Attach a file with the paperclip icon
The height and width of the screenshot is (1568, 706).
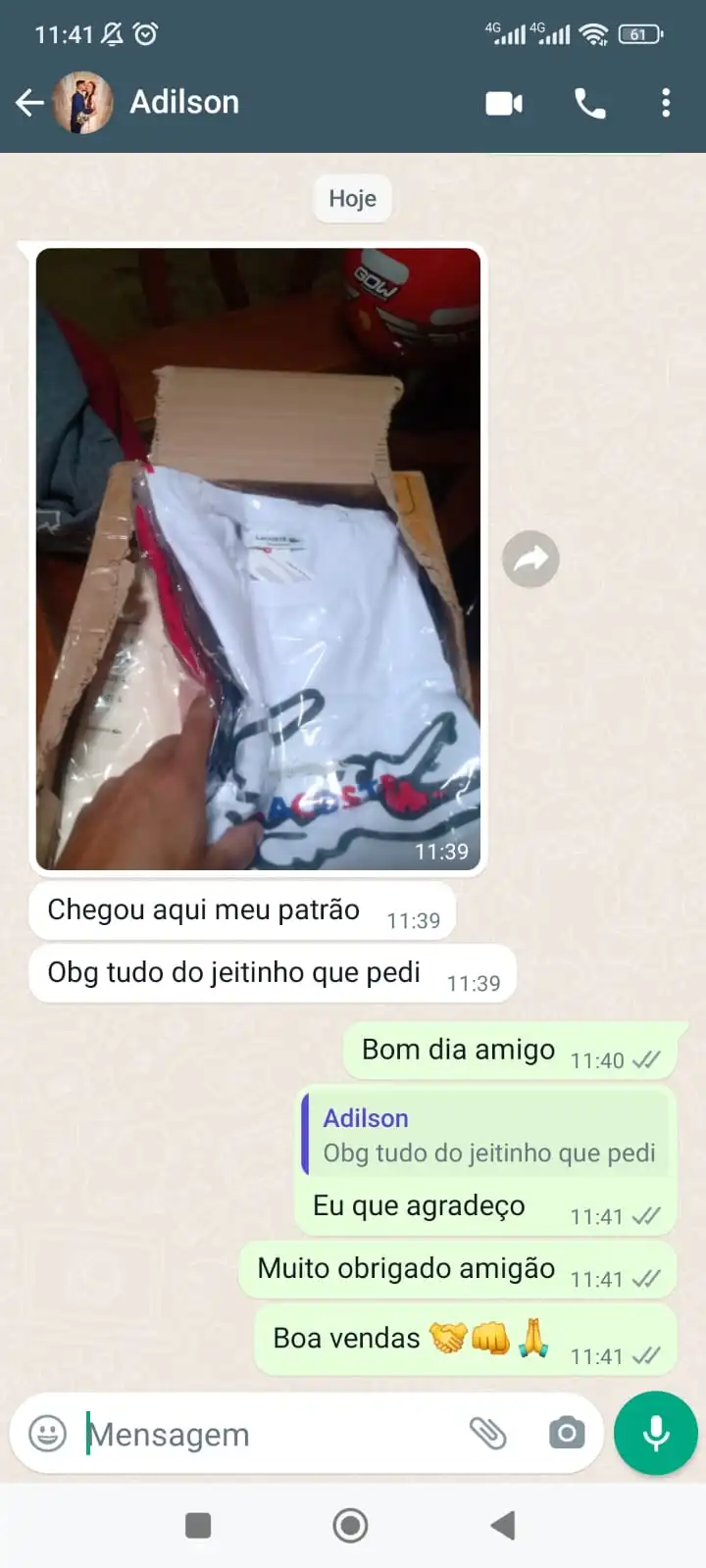[489, 1434]
